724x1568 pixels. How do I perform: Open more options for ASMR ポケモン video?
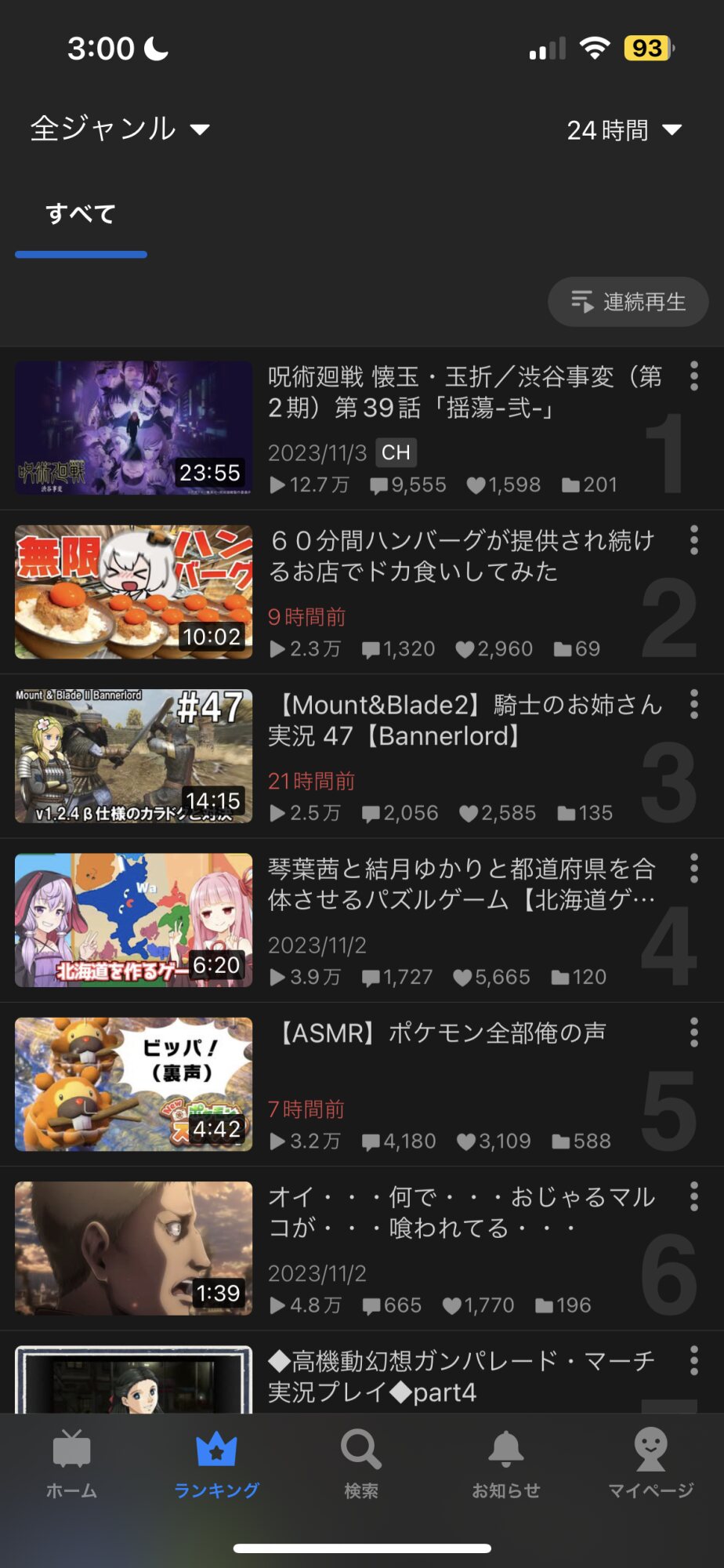pyautogui.click(x=693, y=1033)
